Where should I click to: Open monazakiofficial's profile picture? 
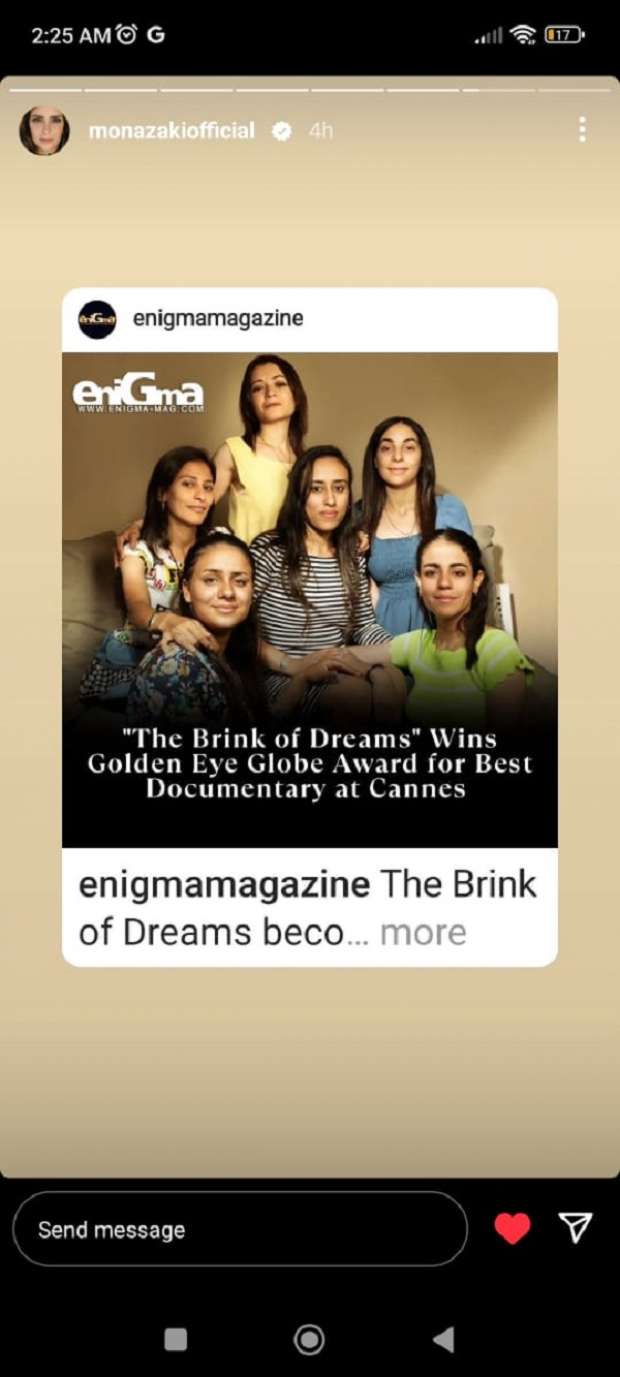tap(44, 131)
